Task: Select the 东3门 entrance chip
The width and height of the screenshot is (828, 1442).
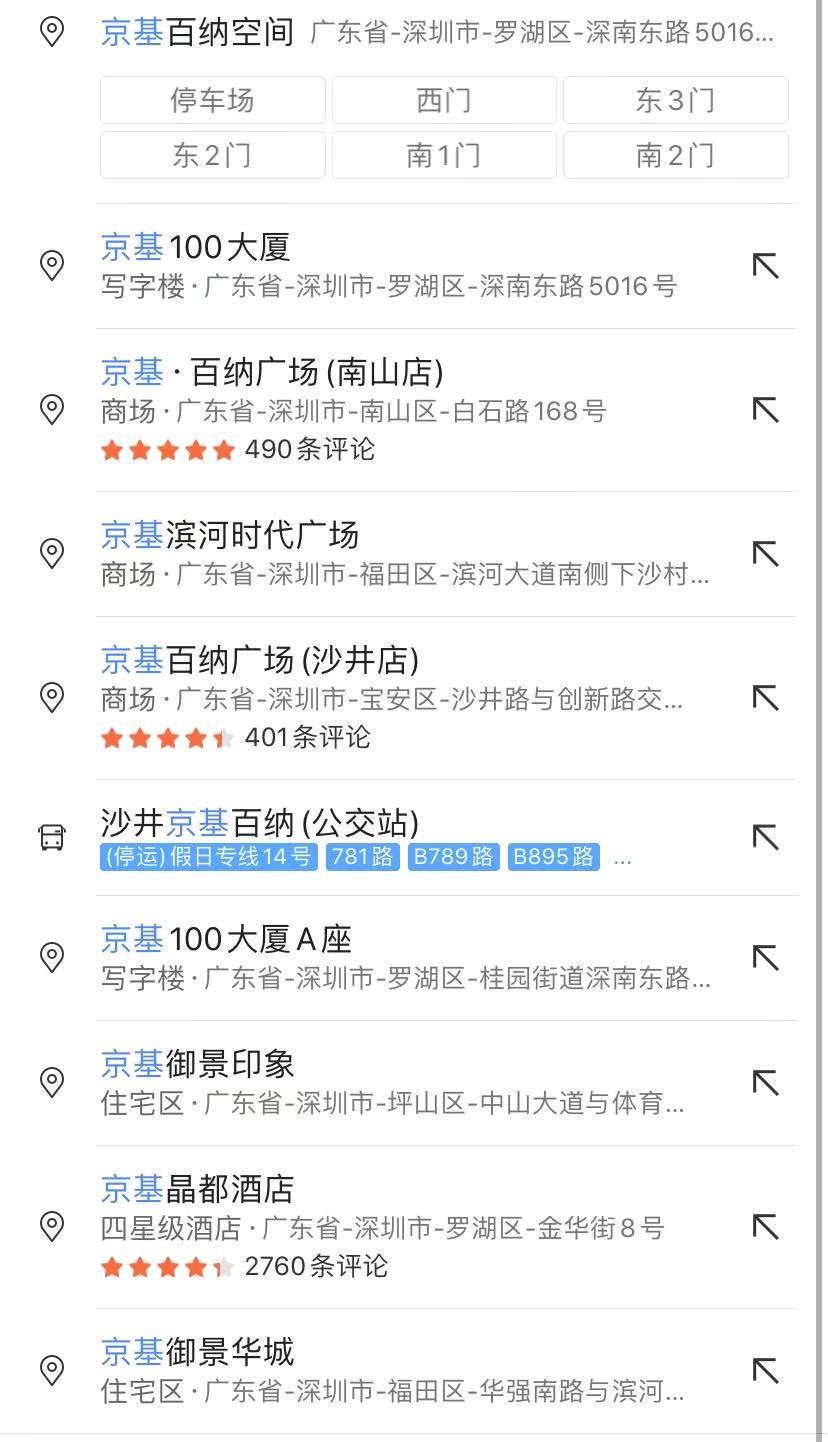Action: click(675, 100)
